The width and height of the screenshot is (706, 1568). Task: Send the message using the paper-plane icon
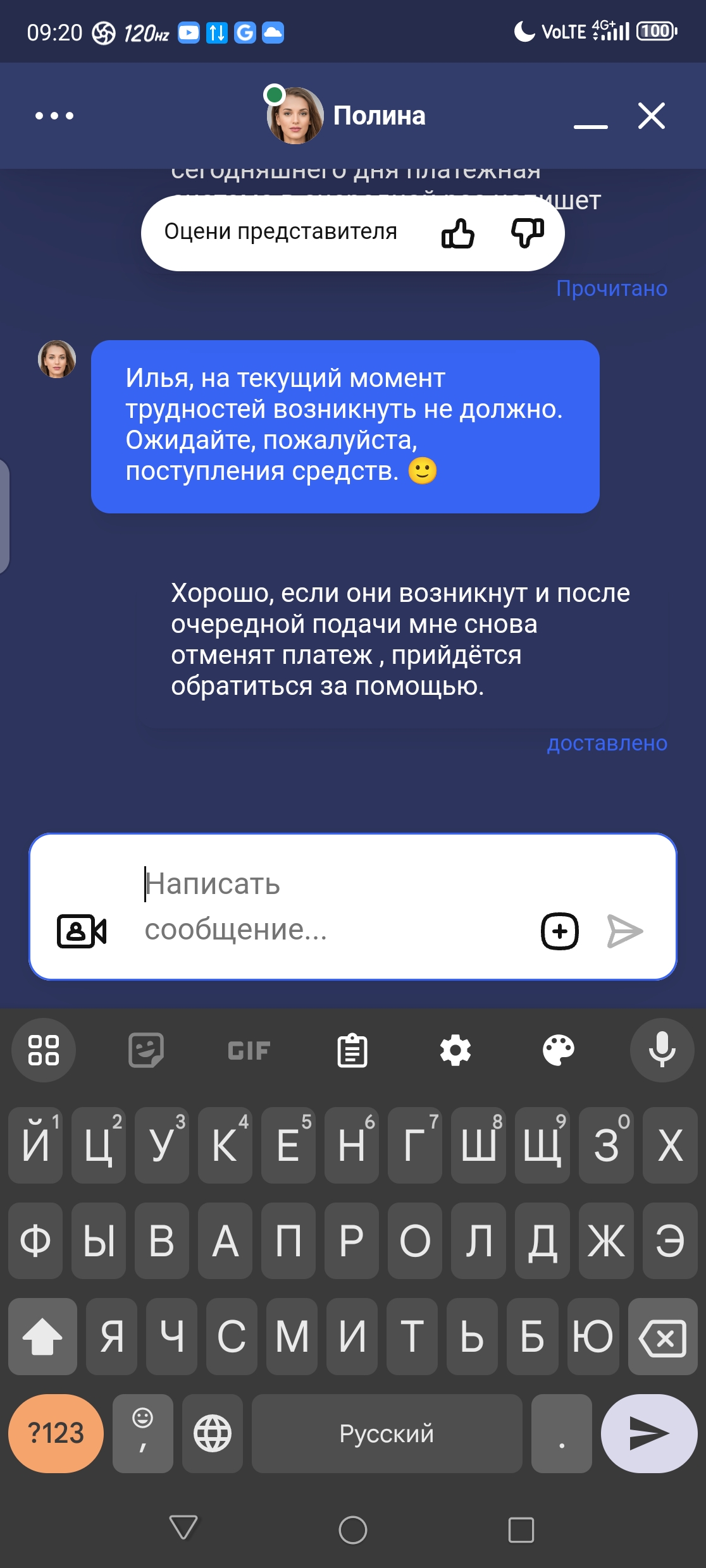coord(625,930)
